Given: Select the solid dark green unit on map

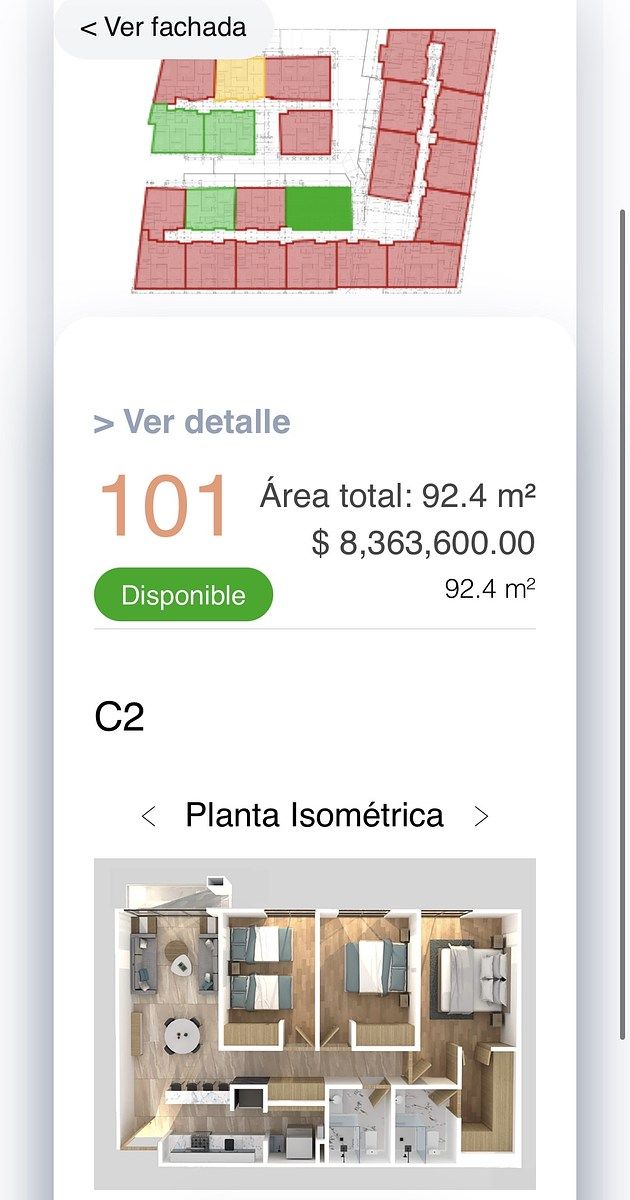Looking at the screenshot, I should 319,208.
